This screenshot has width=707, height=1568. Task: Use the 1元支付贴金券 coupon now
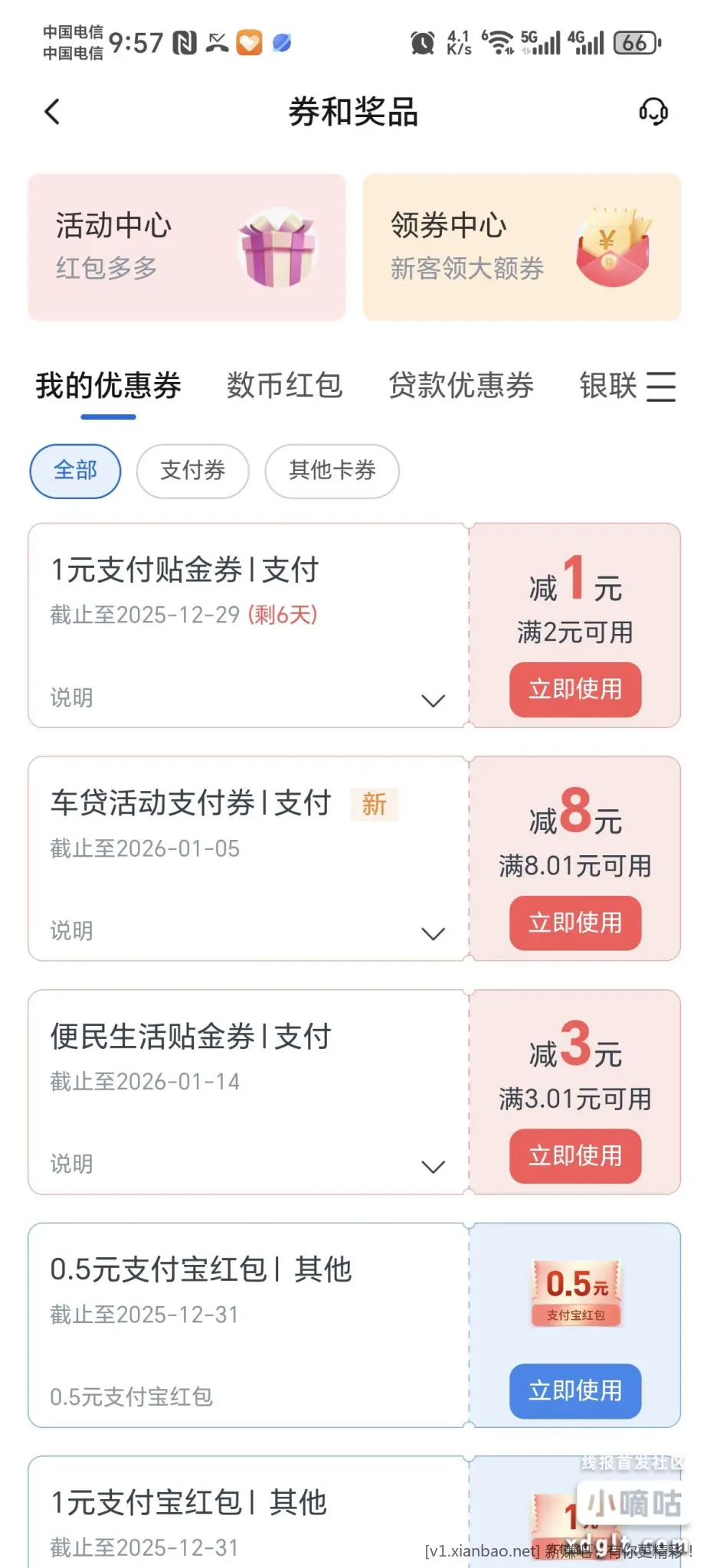575,689
